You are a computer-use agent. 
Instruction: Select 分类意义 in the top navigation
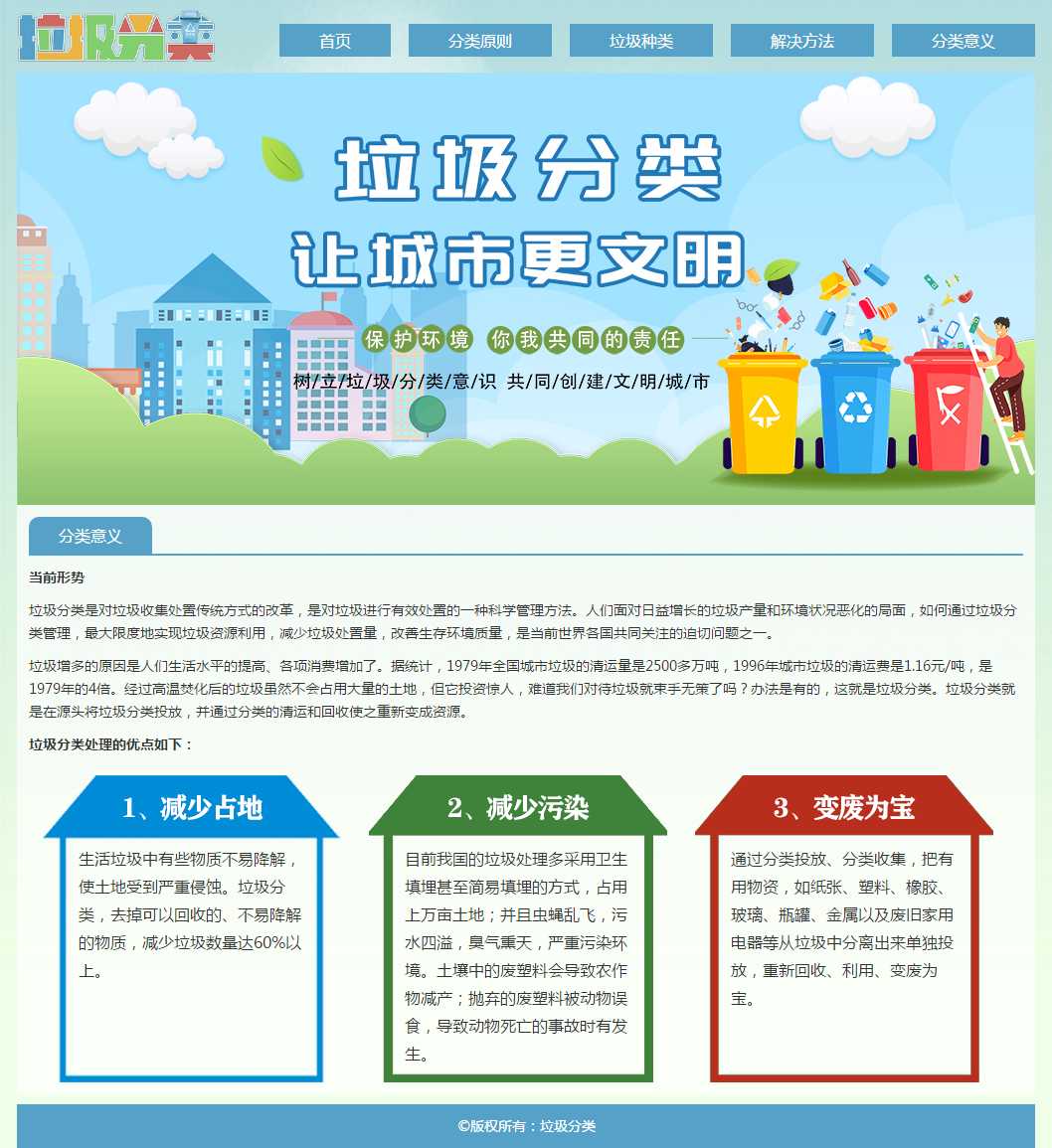click(x=964, y=41)
